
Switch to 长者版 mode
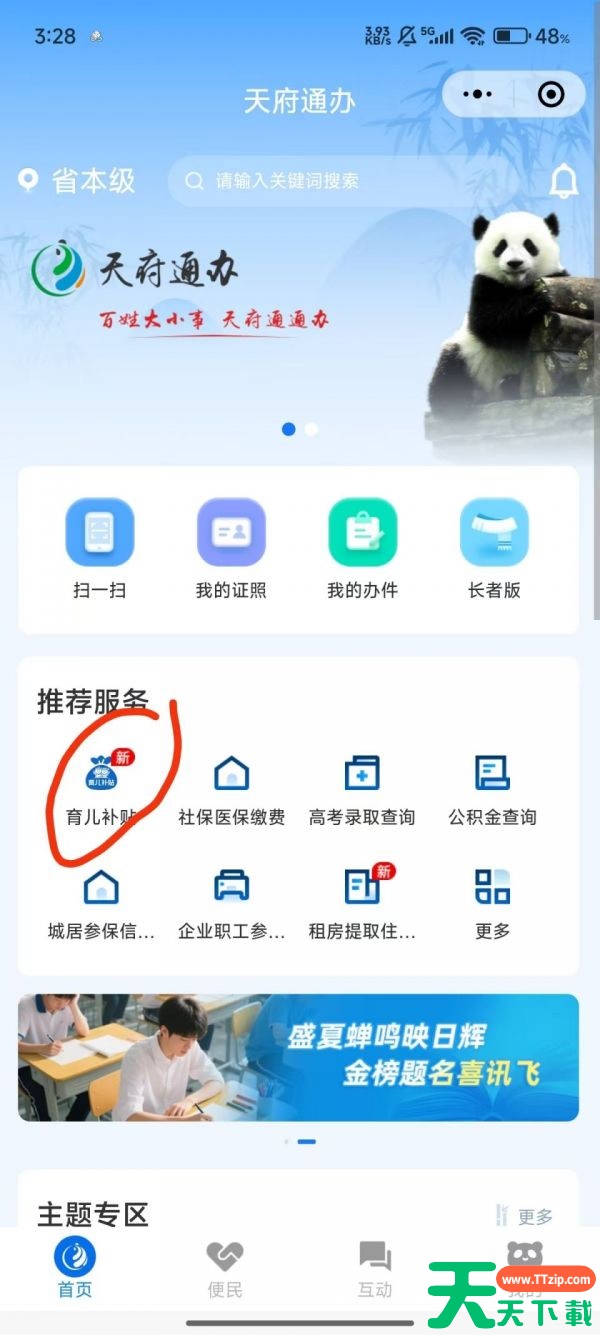tap(494, 550)
